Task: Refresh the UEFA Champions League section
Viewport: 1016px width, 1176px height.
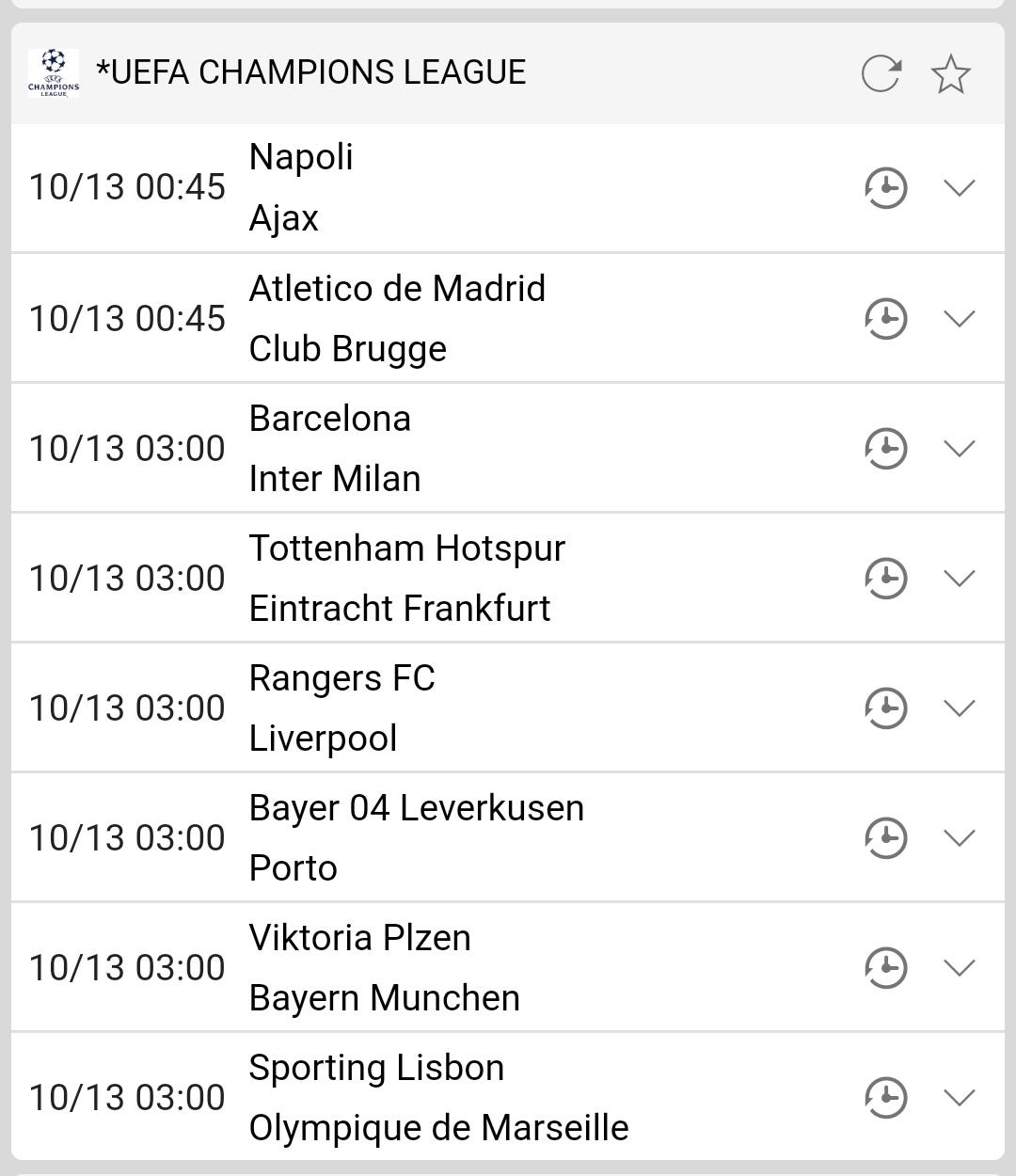Action: 881,74
